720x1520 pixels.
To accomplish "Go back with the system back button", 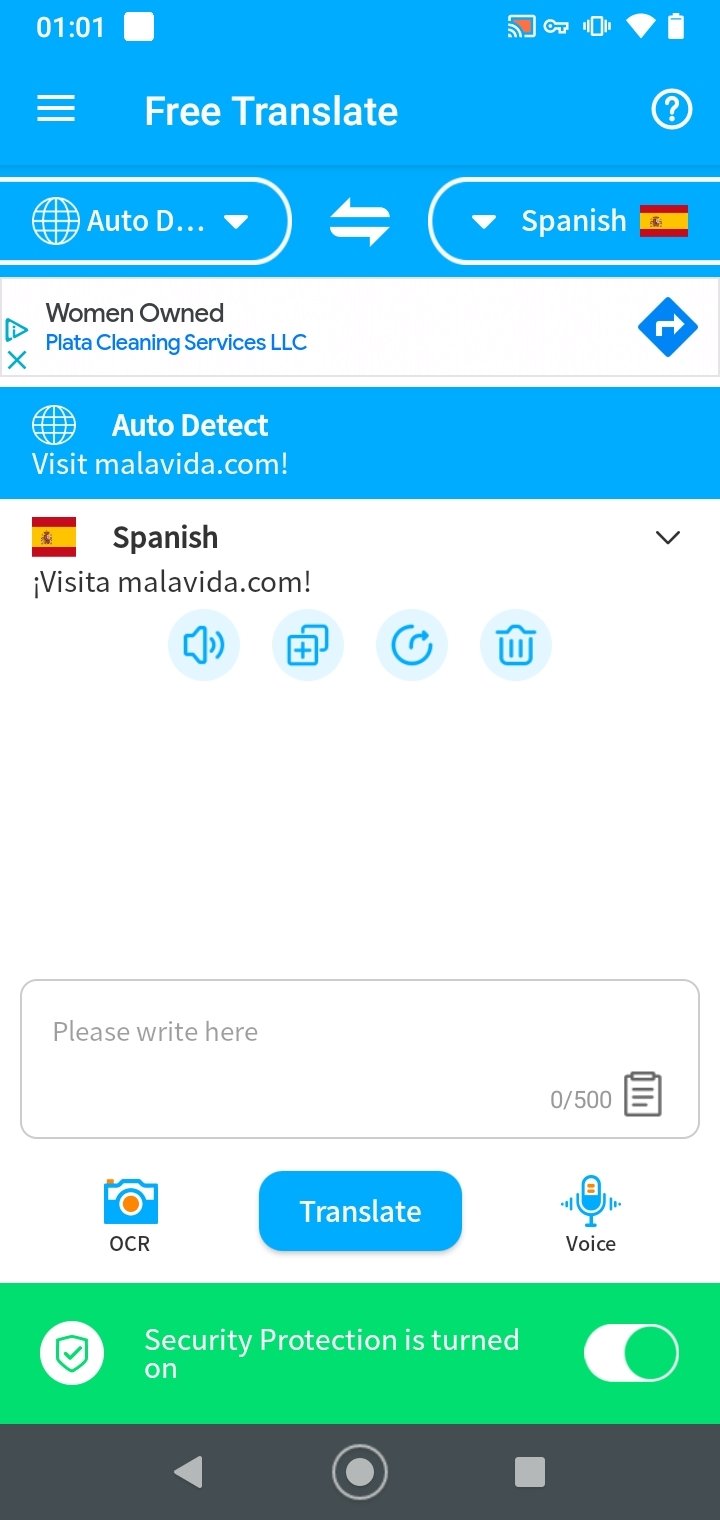I will click(188, 1472).
